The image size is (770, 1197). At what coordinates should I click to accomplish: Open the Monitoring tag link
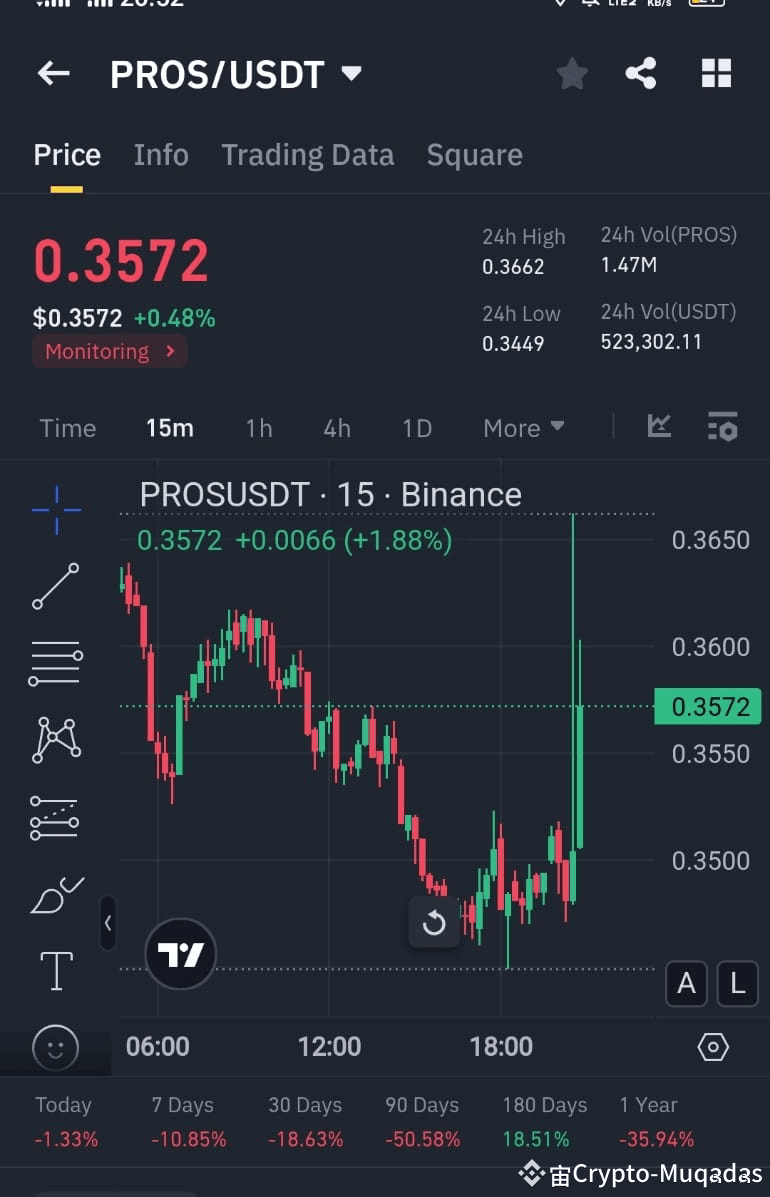pos(109,351)
